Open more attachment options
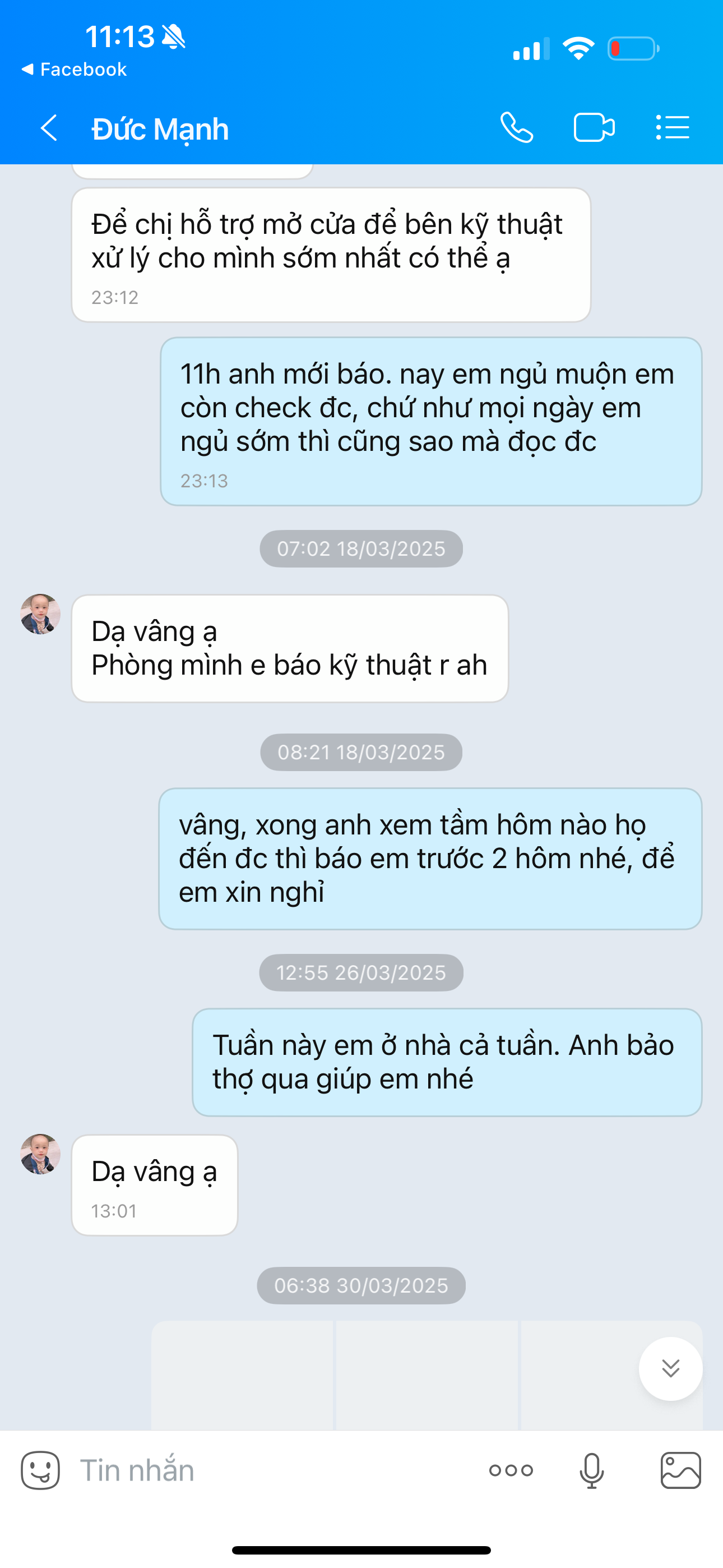723x1568 pixels. [511, 1470]
